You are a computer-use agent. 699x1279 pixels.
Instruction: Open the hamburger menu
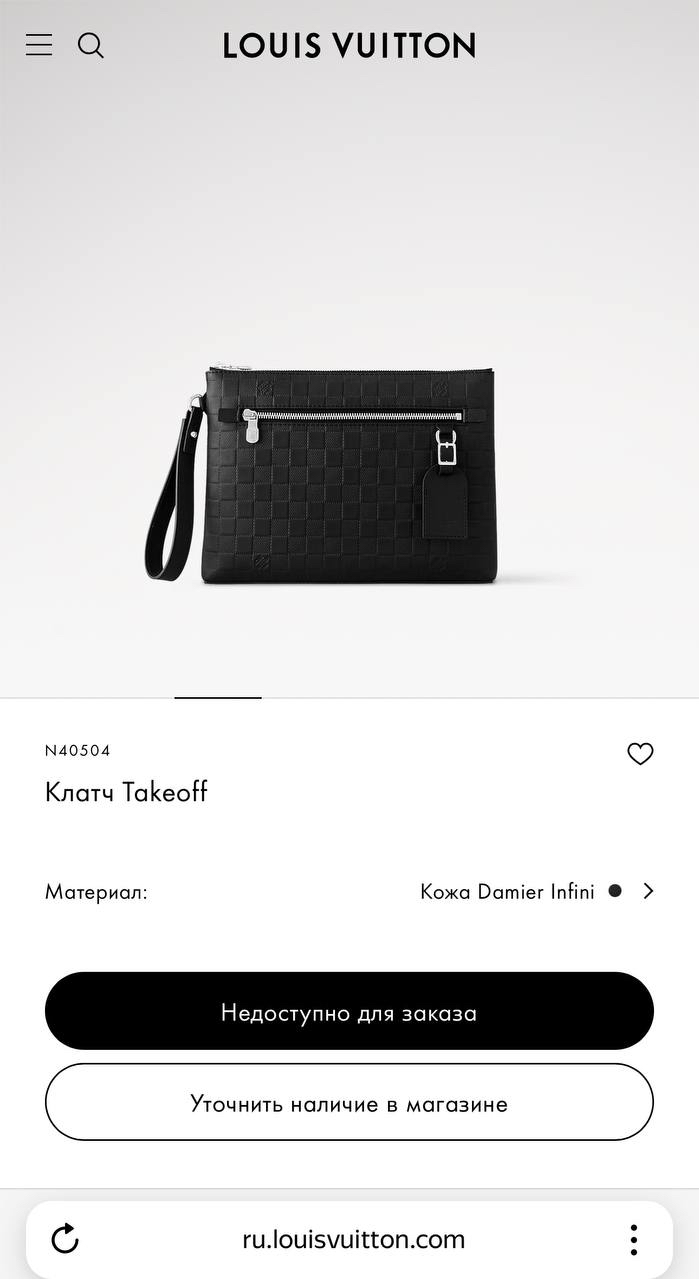coord(39,45)
